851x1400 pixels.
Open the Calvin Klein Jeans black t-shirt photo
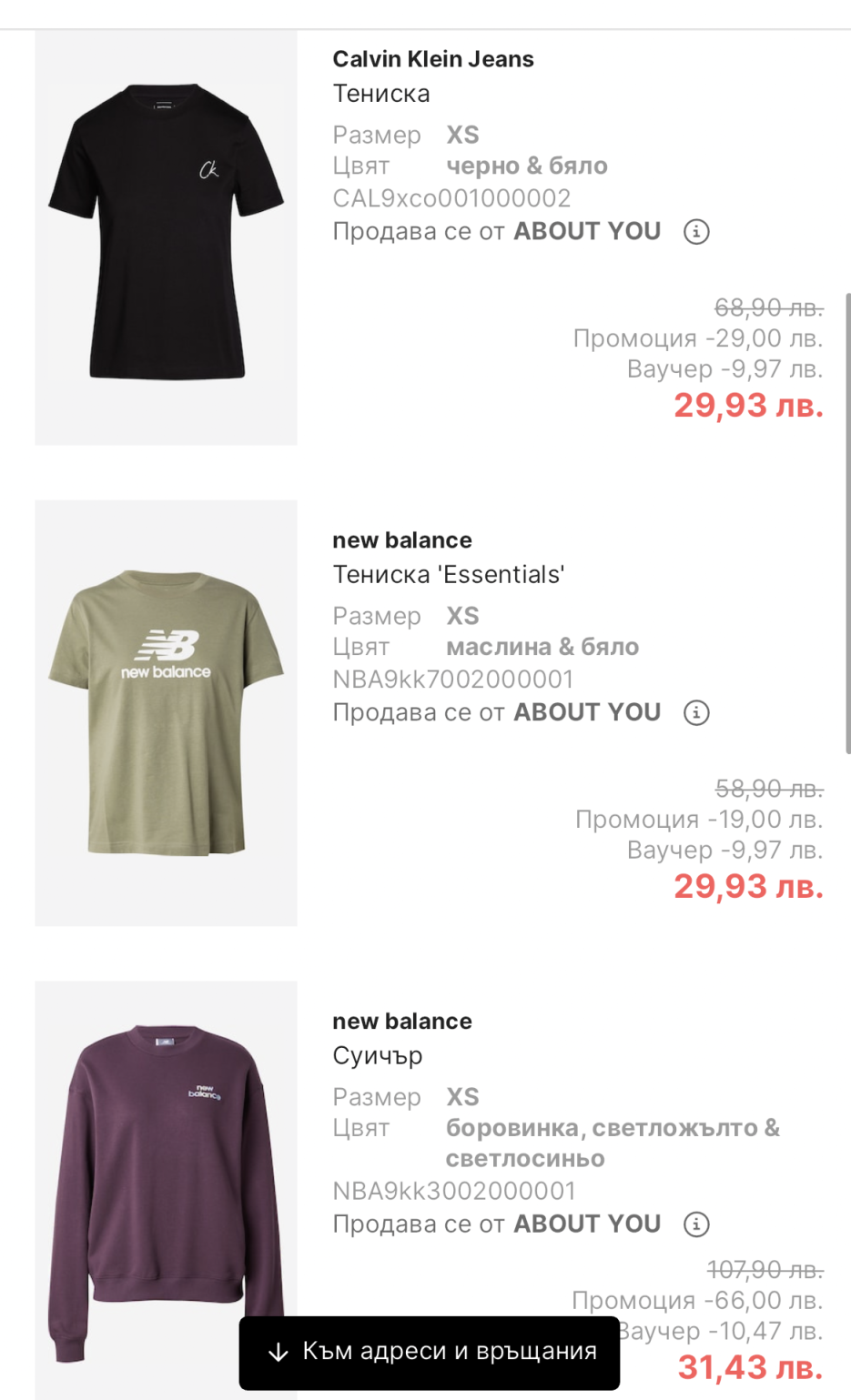pyautogui.click(x=166, y=237)
